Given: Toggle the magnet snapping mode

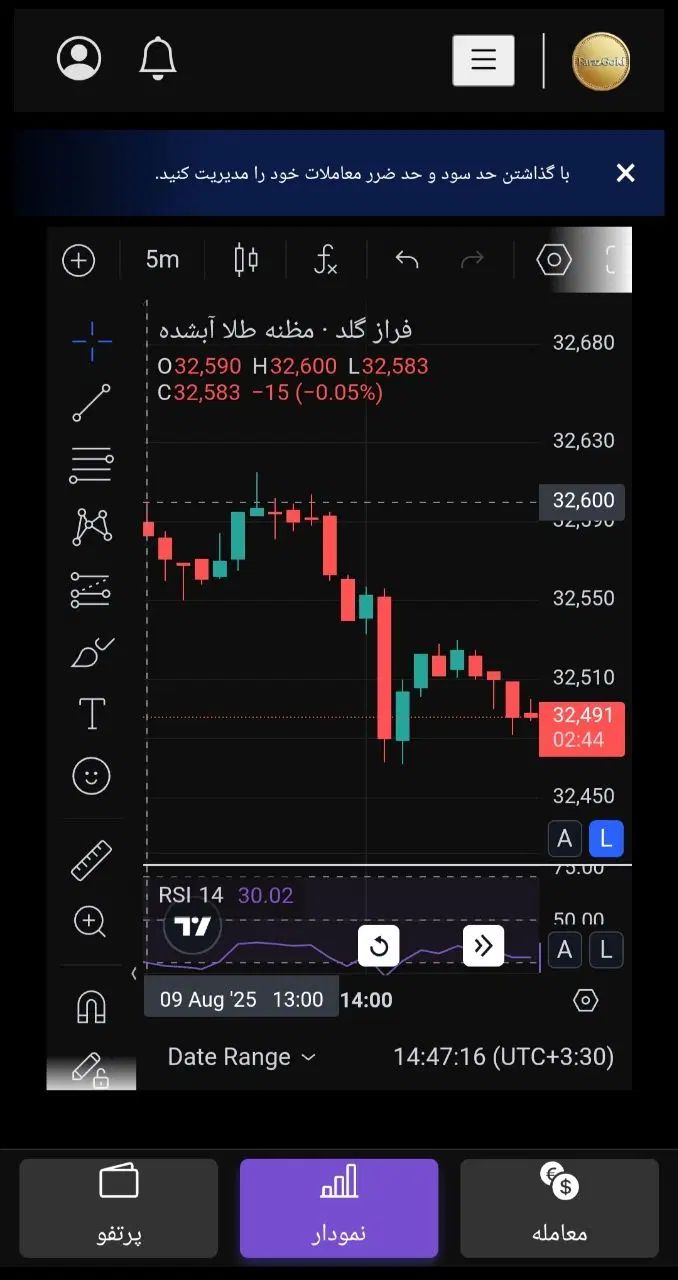Looking at the screenshot, I should (92, 1006).
